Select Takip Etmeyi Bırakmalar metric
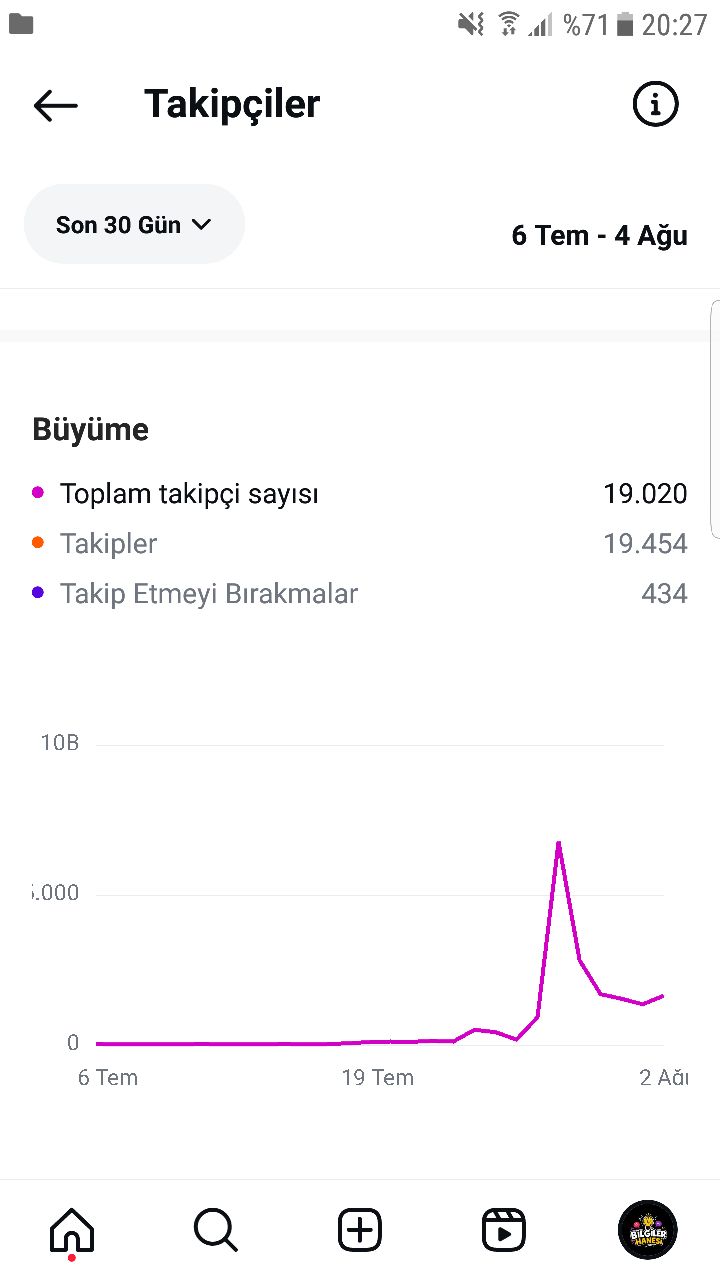720x1280 pixels. click(360, 594)
